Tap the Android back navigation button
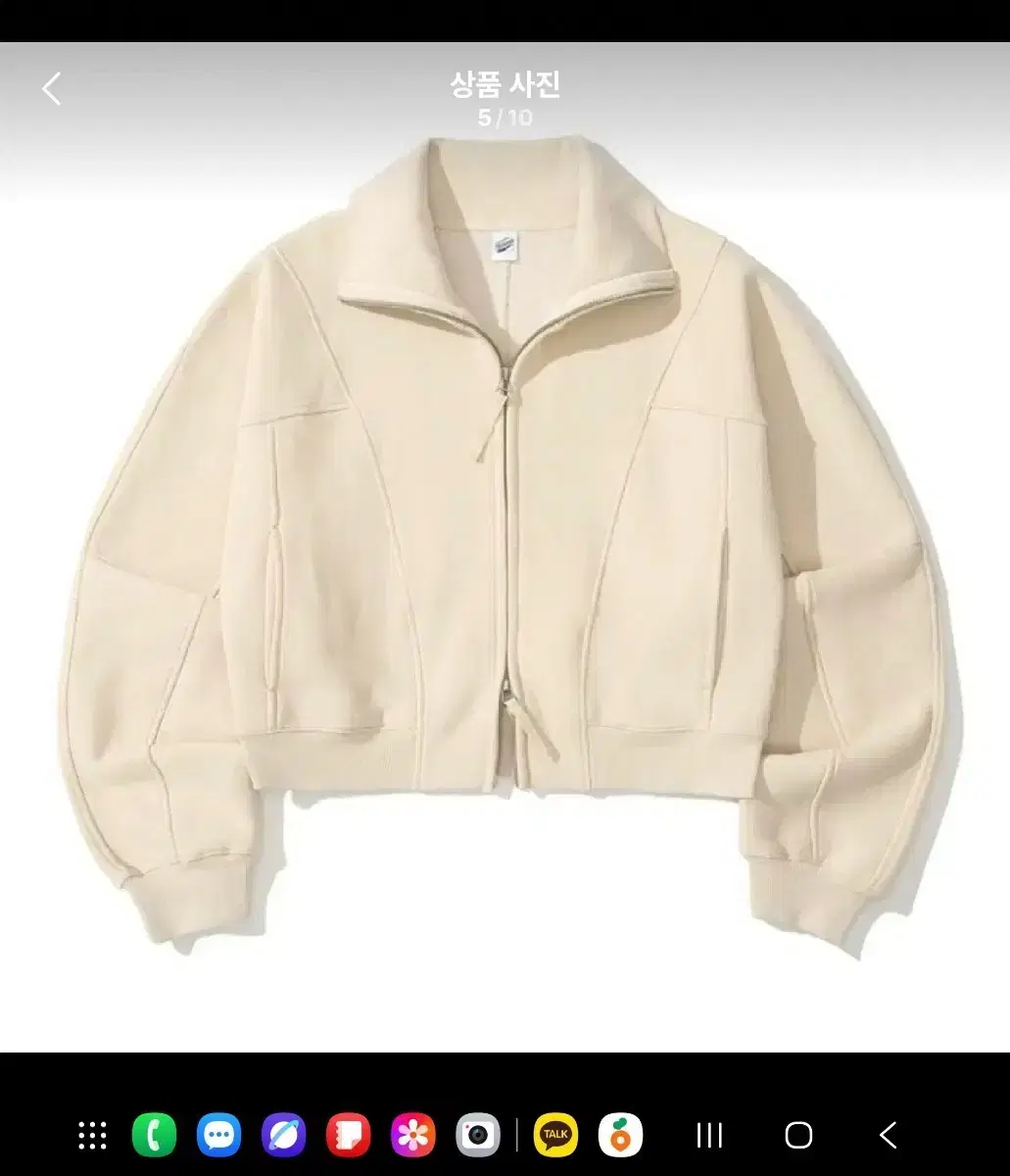Image resolution: width=1010 pixels, height=1176 pixels. pyautogui.click(x=888, y=1137)
